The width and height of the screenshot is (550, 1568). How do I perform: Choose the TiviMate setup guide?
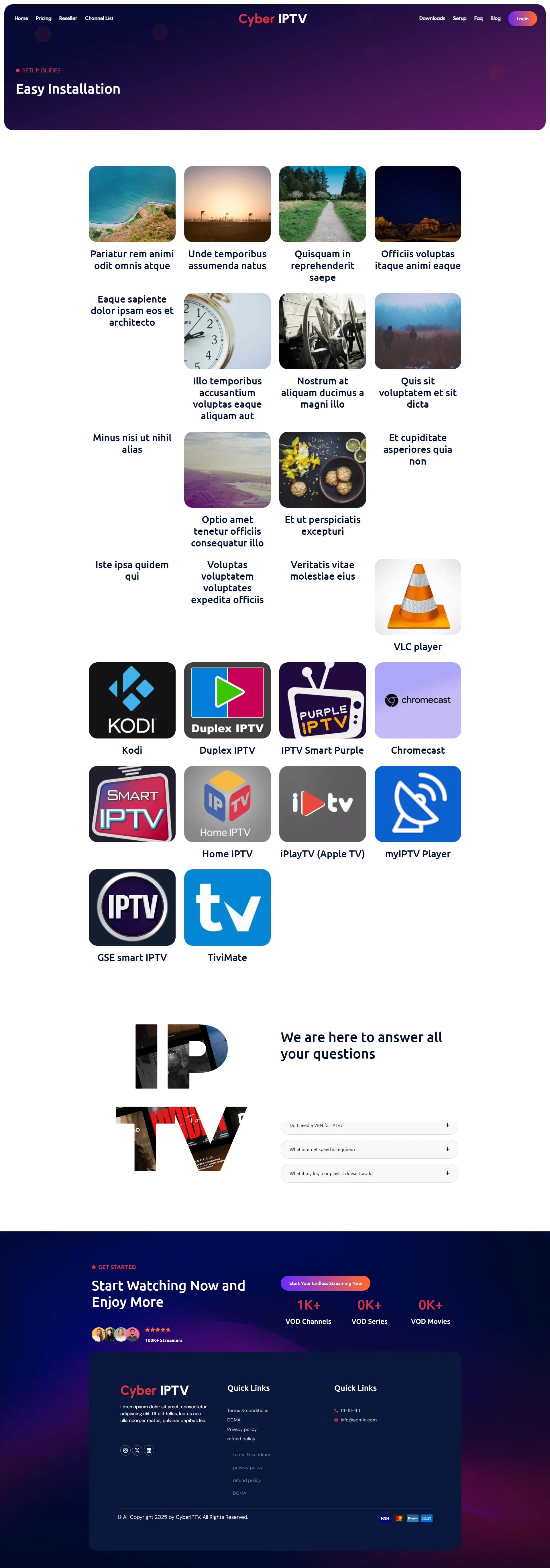pos(227,907)
